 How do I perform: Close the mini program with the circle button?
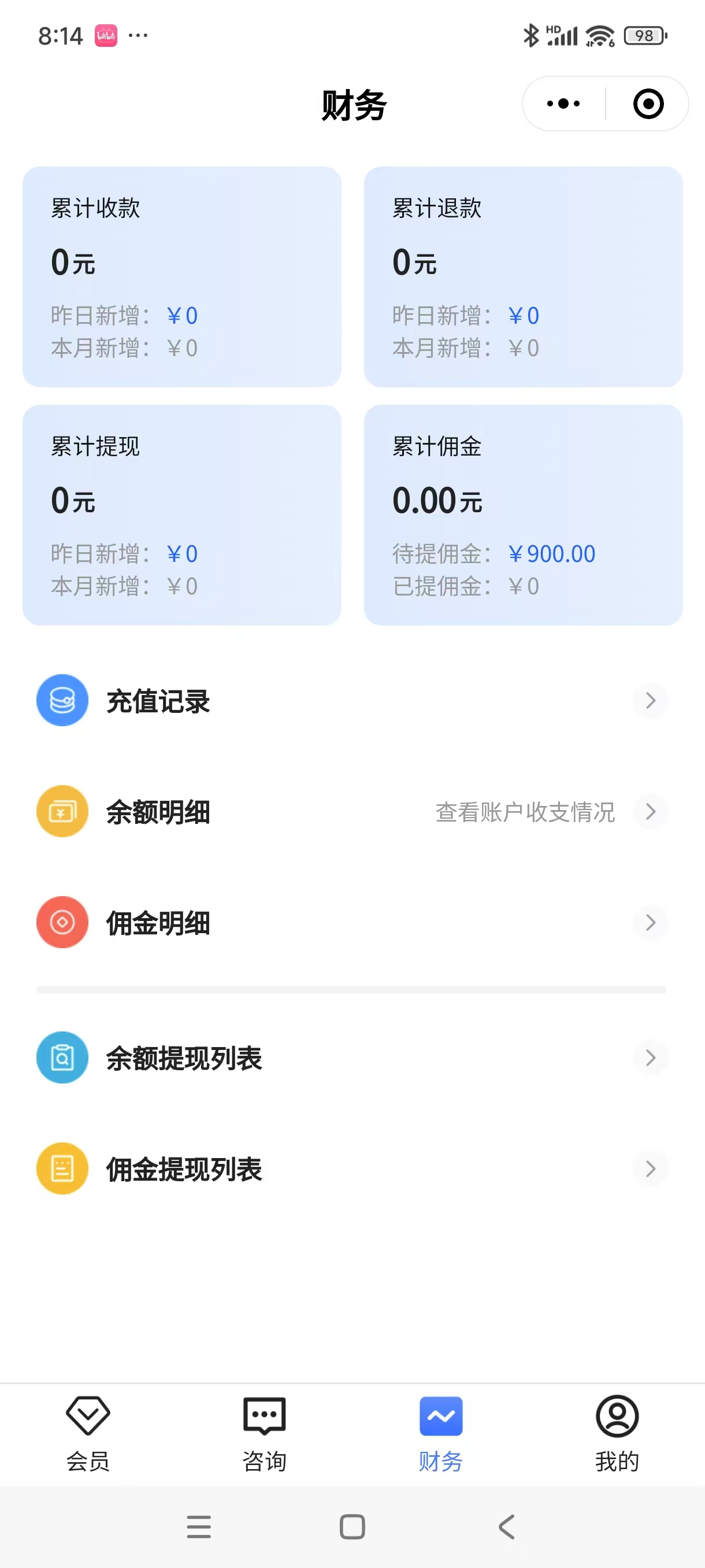tap(648, 104)
